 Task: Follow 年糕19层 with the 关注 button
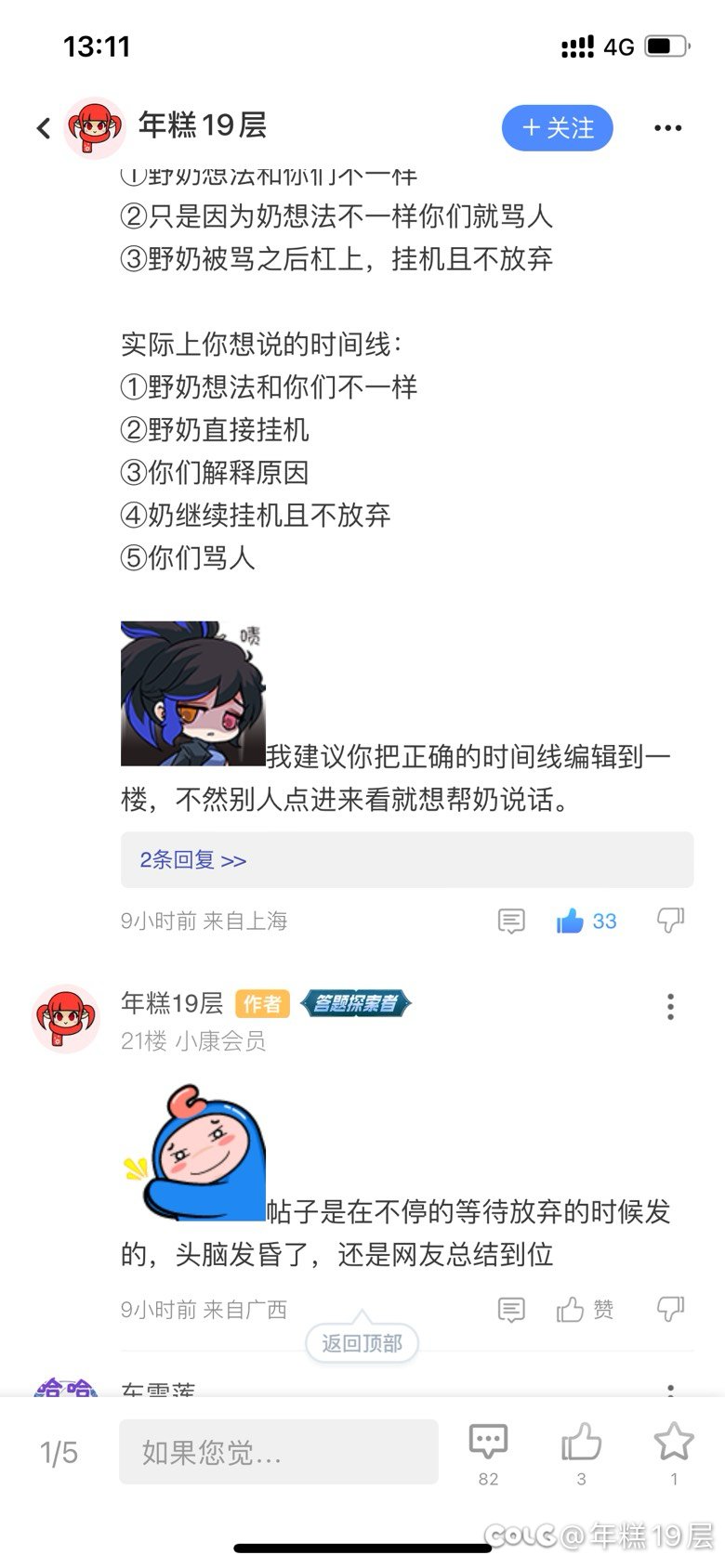pos(558,128)
